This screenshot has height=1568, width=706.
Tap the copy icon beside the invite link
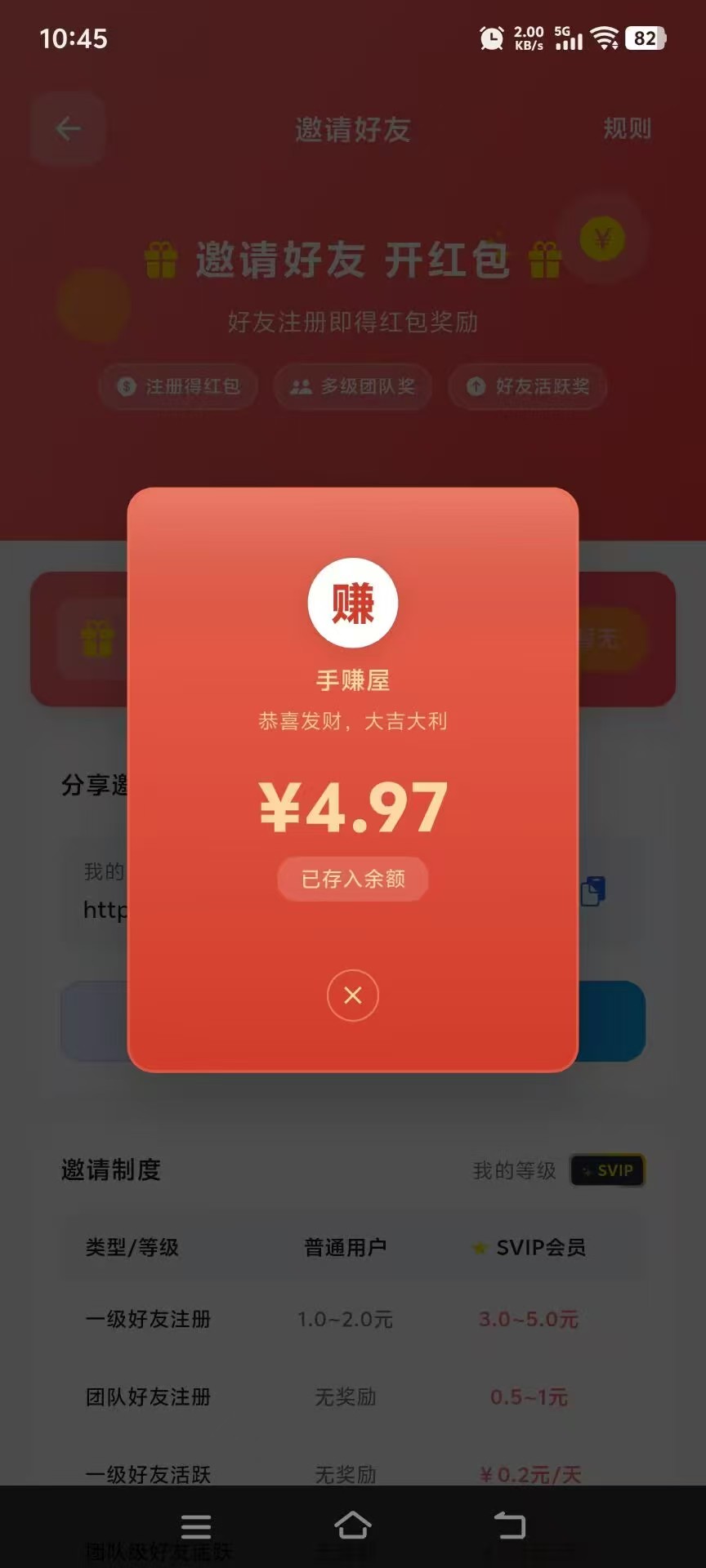click(x=592, y=894)
